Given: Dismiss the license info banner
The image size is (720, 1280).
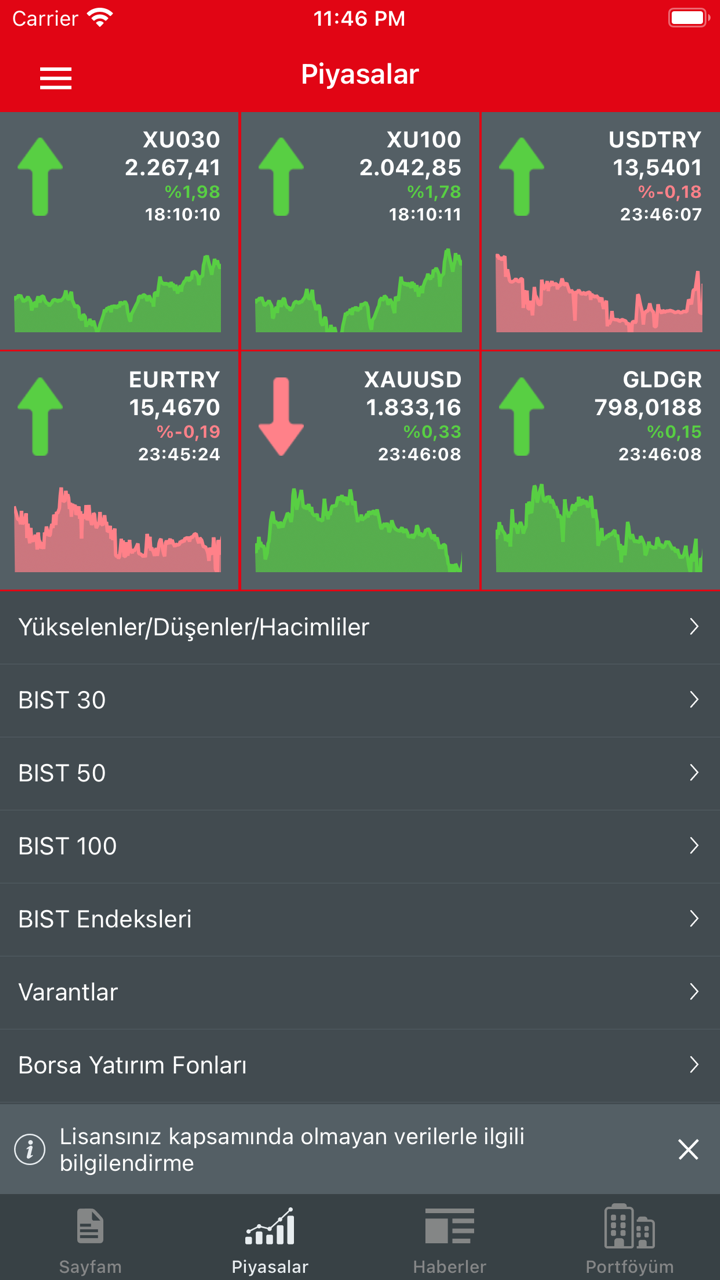Looking at the screenshot, I should (x=688, y=1150).
